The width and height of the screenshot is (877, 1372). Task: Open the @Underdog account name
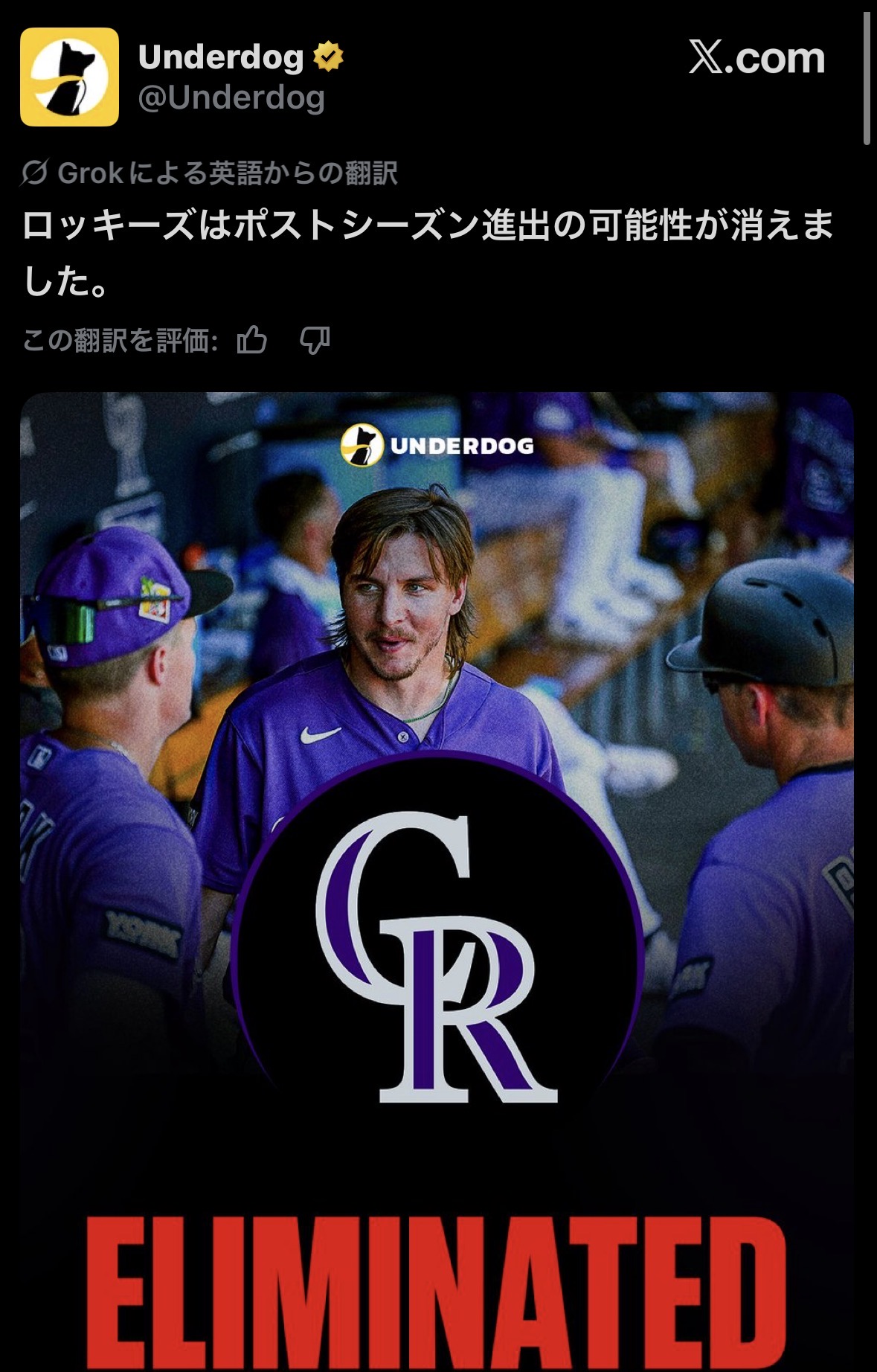tap(231, 98)
